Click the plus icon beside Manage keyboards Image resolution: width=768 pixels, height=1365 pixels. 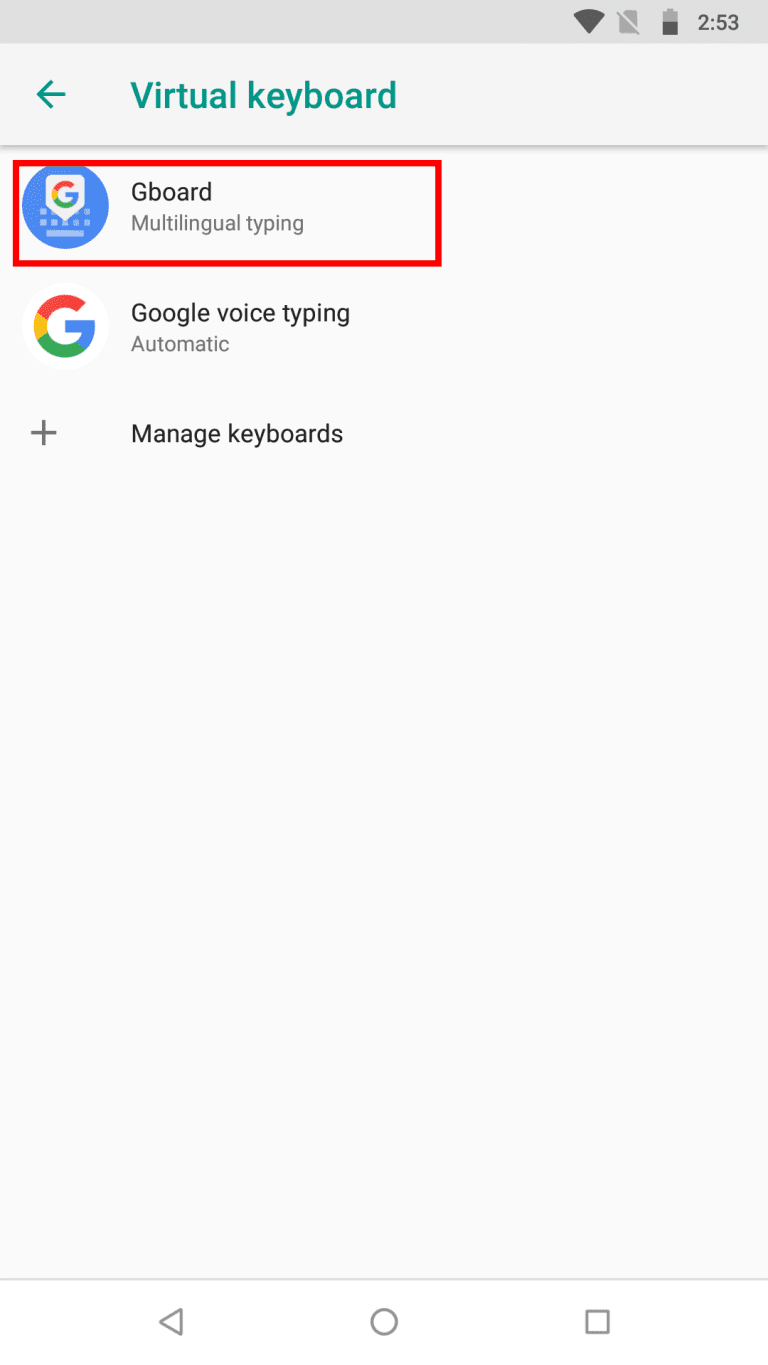43,432
